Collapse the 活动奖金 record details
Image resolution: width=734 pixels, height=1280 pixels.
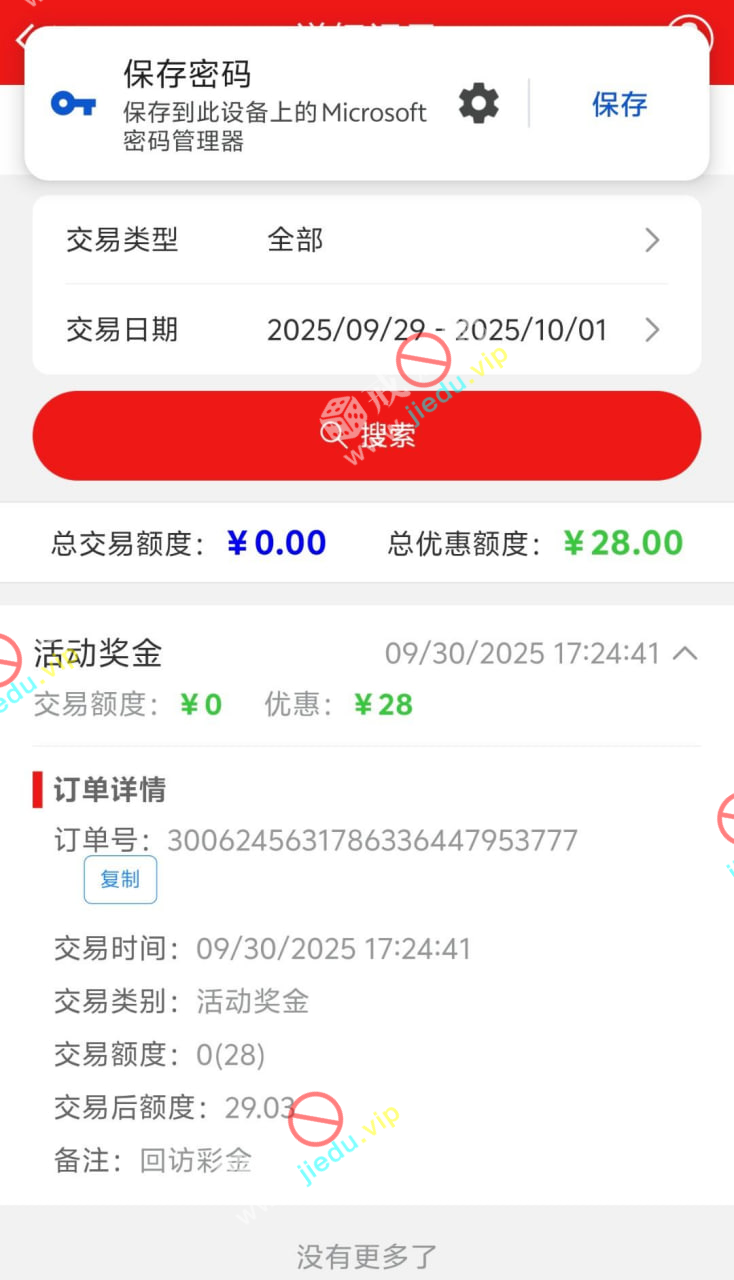(685, 654)
